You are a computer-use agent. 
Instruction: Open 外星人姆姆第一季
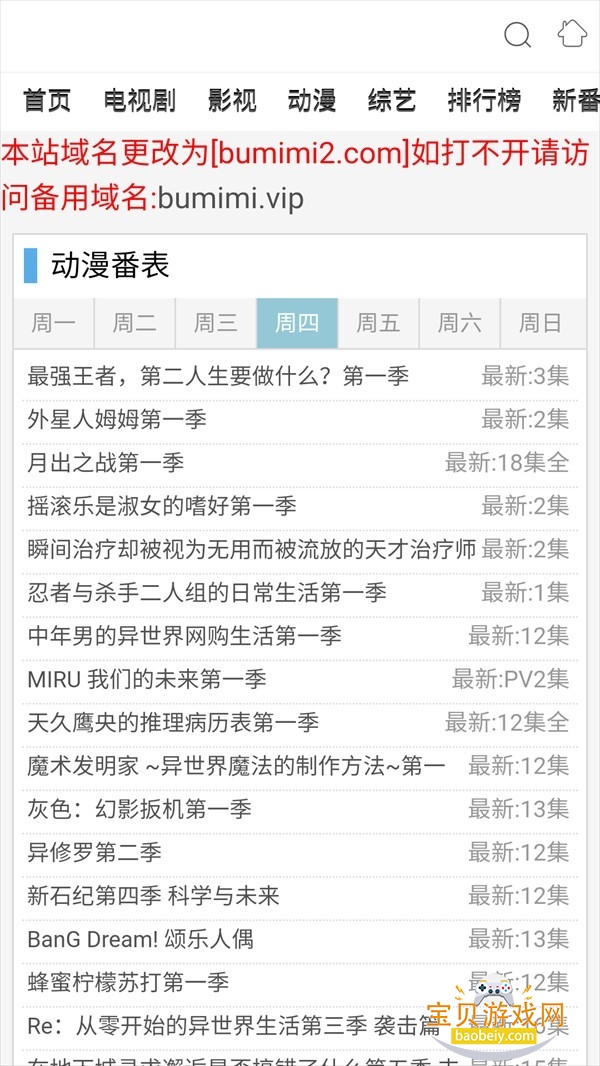(x=117, y=419)
